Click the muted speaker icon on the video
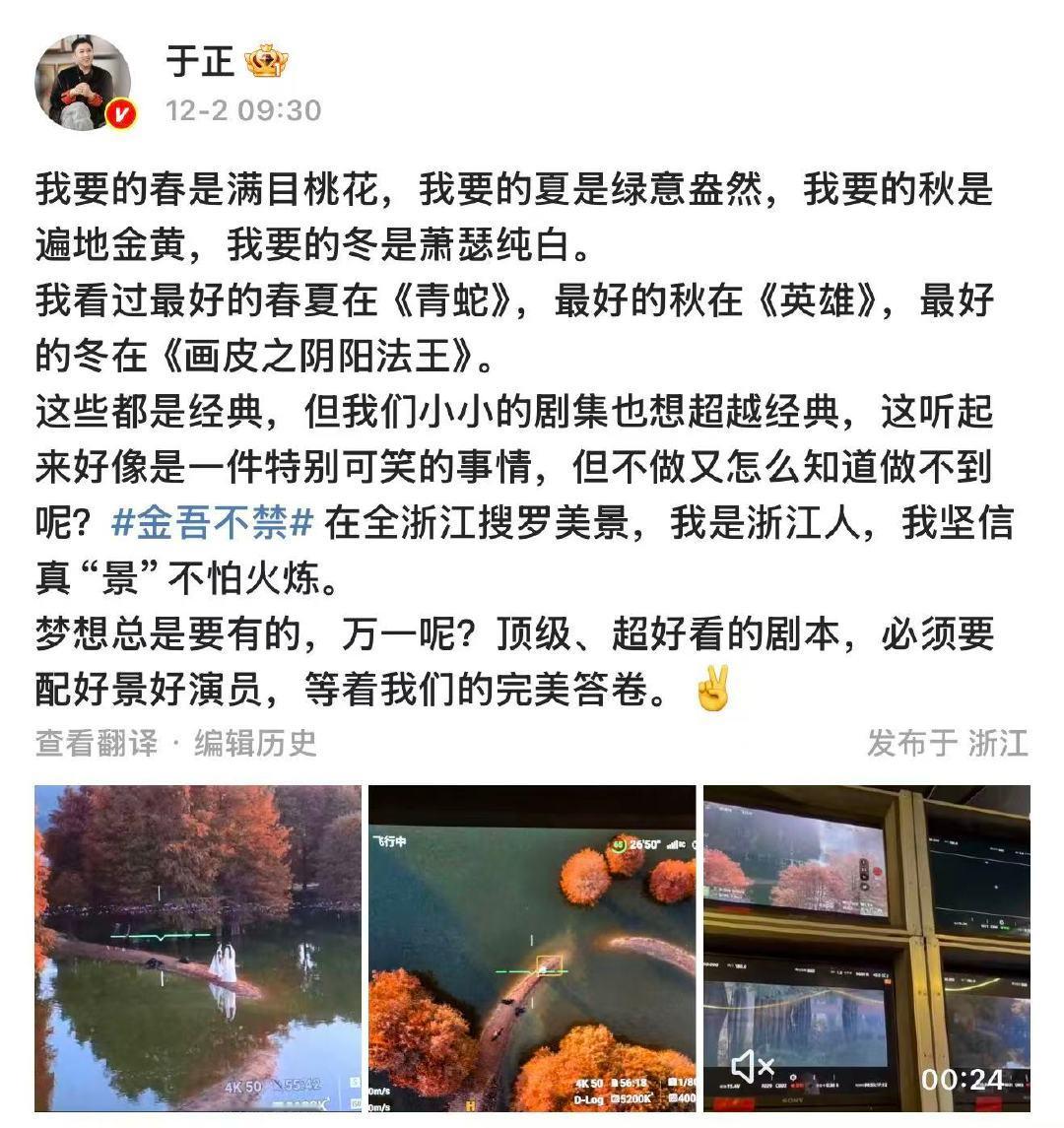Image resolution: width=1064 pixels, height=1128 pixels. pyautogui.click(x=753, y=1063)
